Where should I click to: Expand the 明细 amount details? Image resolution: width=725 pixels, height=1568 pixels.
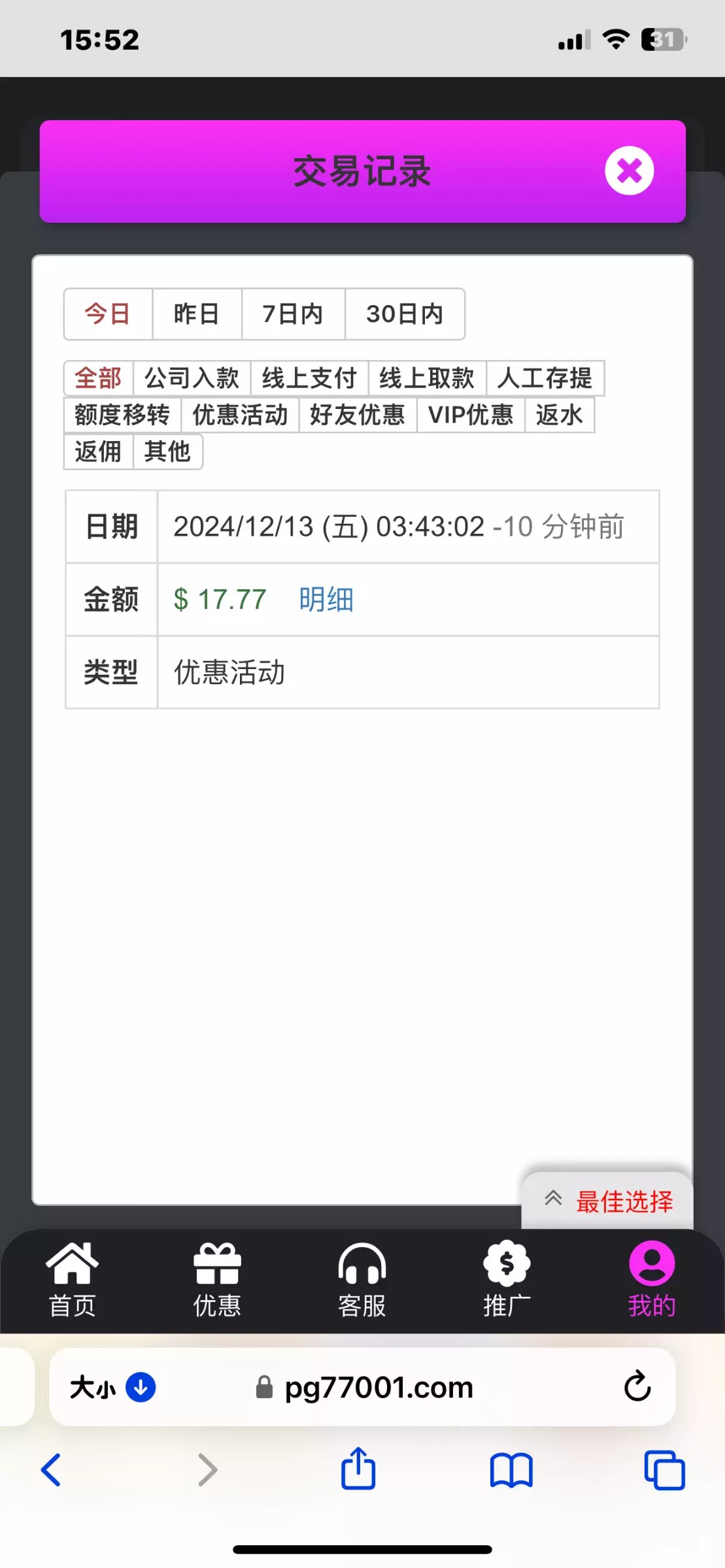326,599
